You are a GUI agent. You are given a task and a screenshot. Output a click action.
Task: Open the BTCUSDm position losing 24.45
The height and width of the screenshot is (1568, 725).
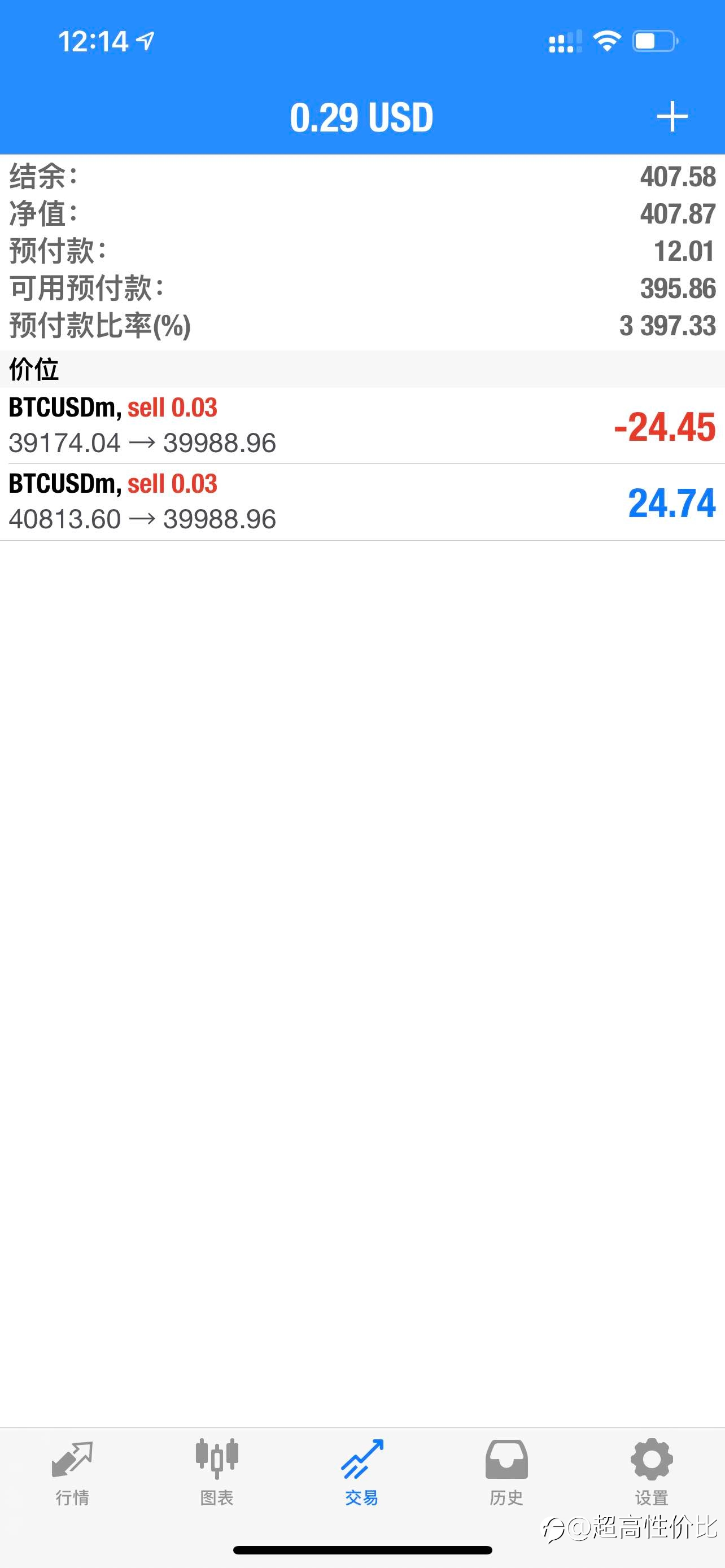[362, 426]
